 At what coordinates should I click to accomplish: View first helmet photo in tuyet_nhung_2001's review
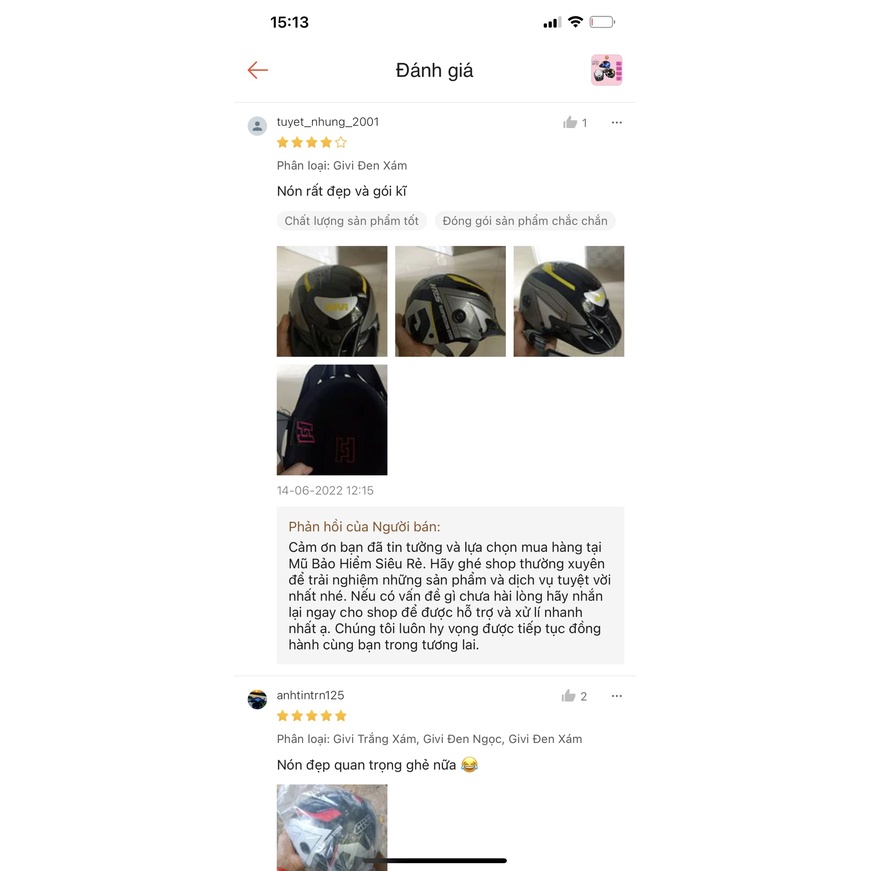(332, 301)
